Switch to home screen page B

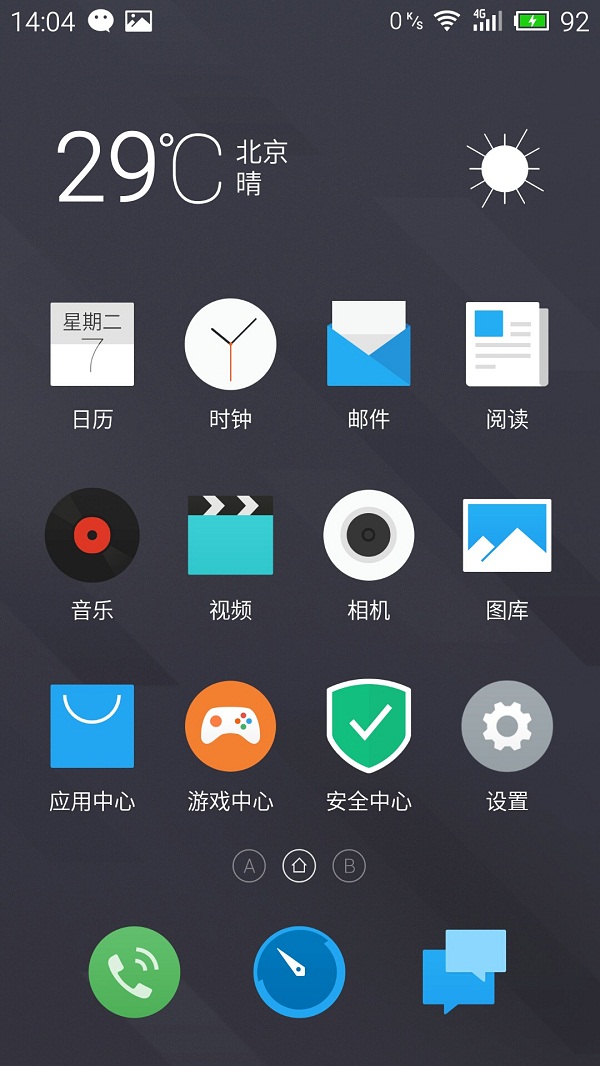(349, 866)
